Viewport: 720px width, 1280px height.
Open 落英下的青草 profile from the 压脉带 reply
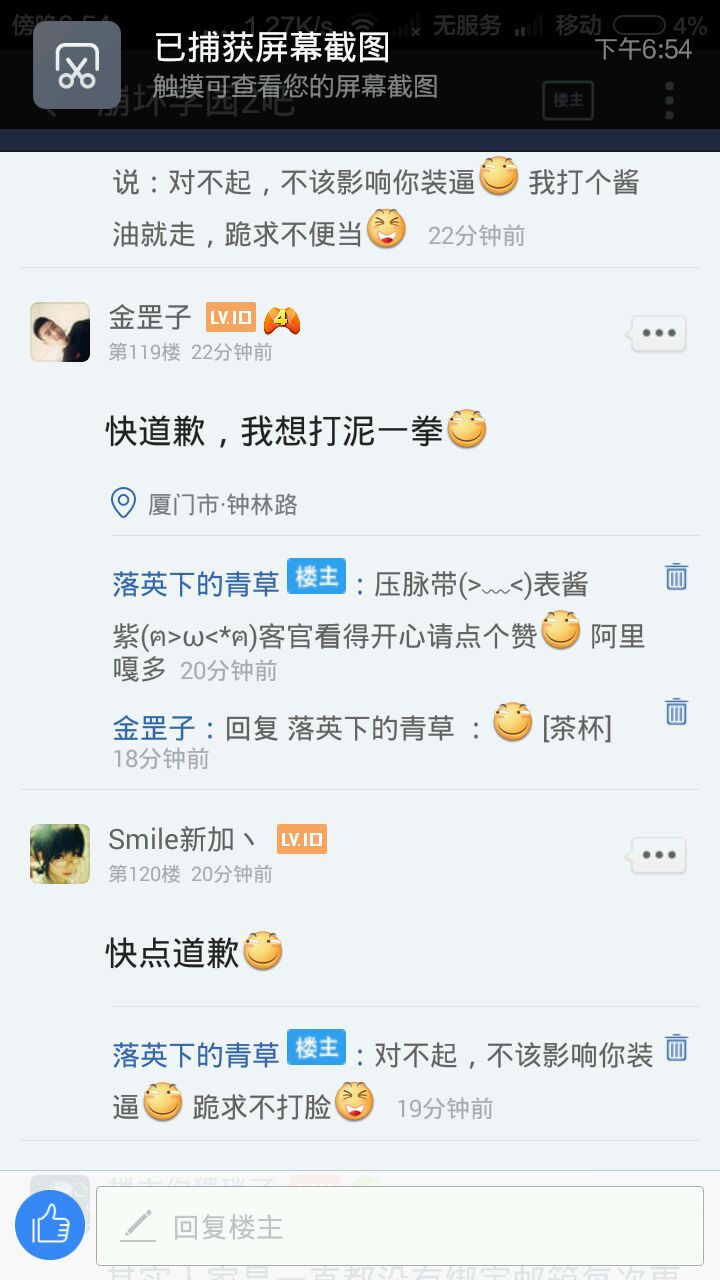click(196, 584)
